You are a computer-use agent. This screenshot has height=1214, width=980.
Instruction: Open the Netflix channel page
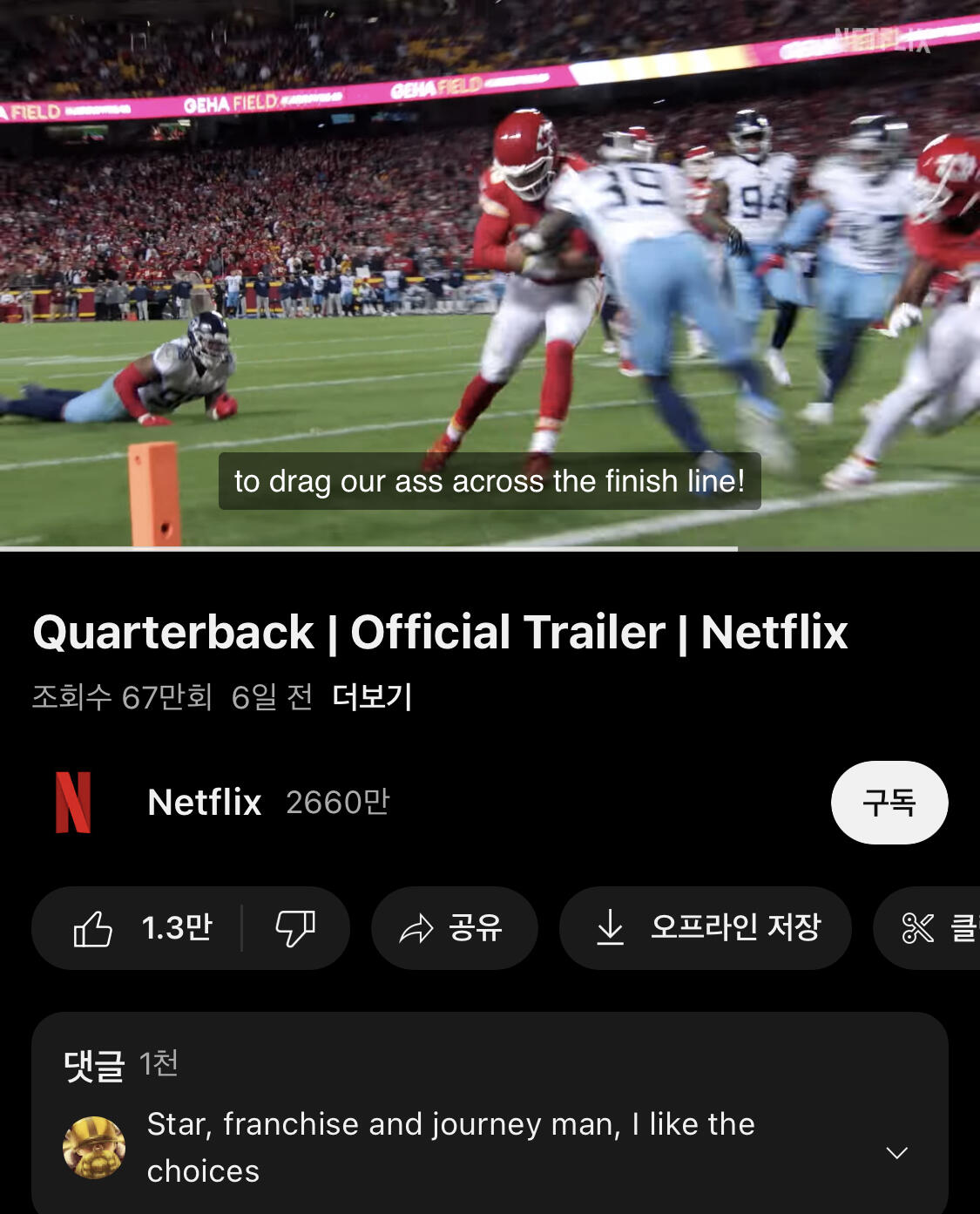tap(205, 803)
